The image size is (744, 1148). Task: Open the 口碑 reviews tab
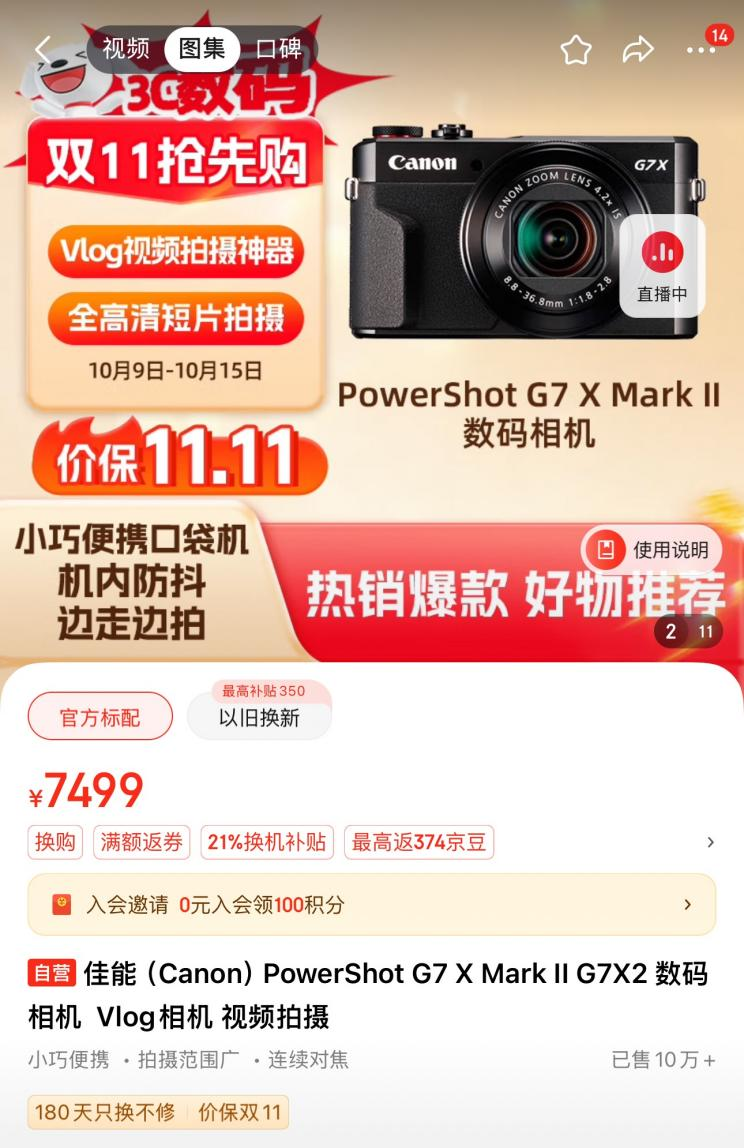coord(279,48)
